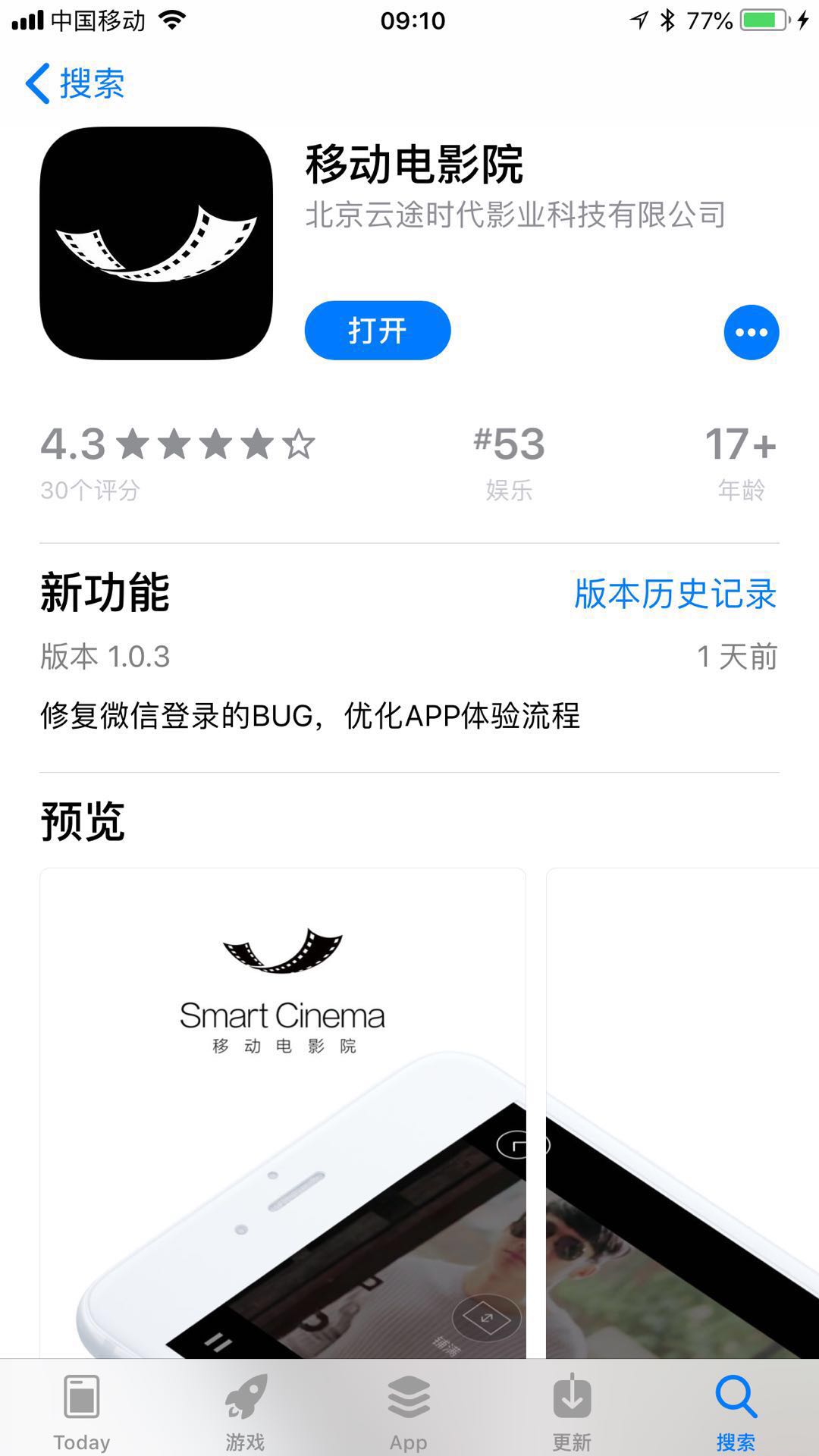Go back to 搜索 results
The width and height of the screenshot is (819, 1456).
pyautogui.click(x=76, y=83)
